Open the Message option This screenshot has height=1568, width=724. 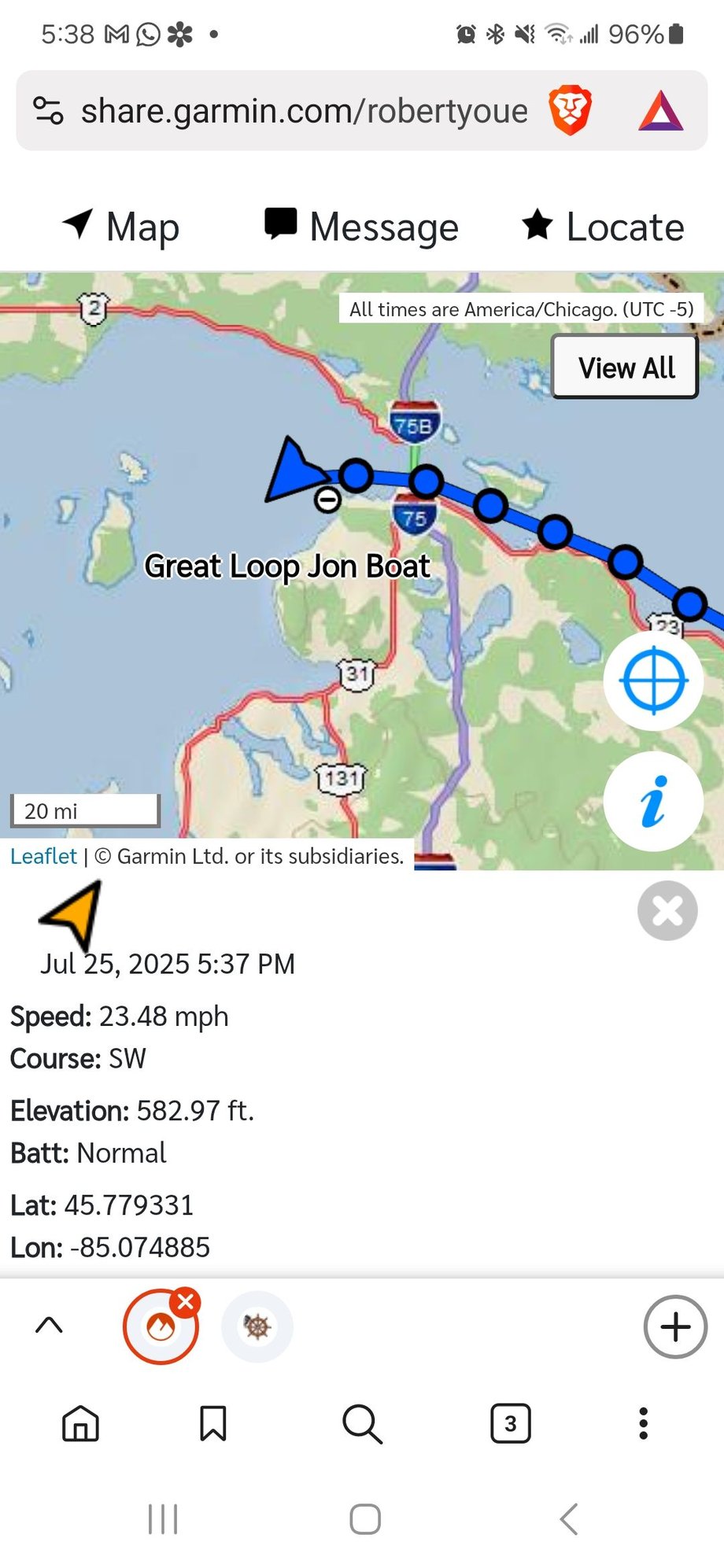click(362, 227)
